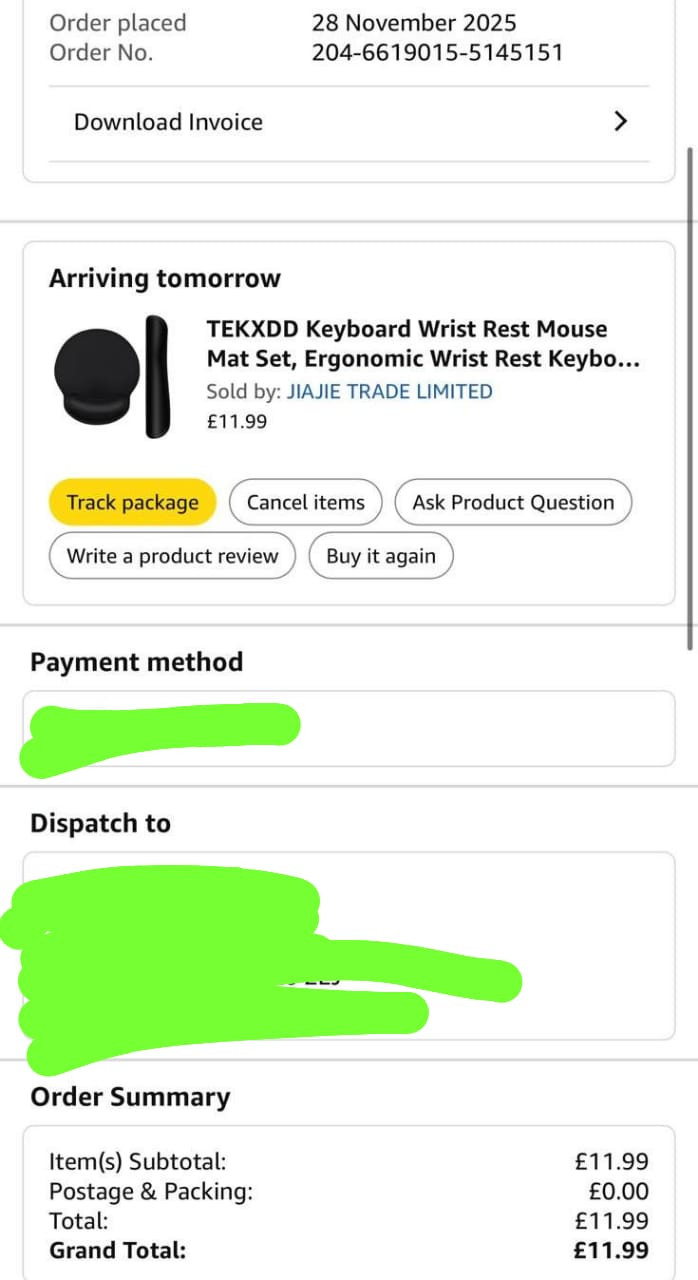Viewport: 698px width, 1280px height.
Task: Choose Buy it again
Action: [x=380, y=556]
